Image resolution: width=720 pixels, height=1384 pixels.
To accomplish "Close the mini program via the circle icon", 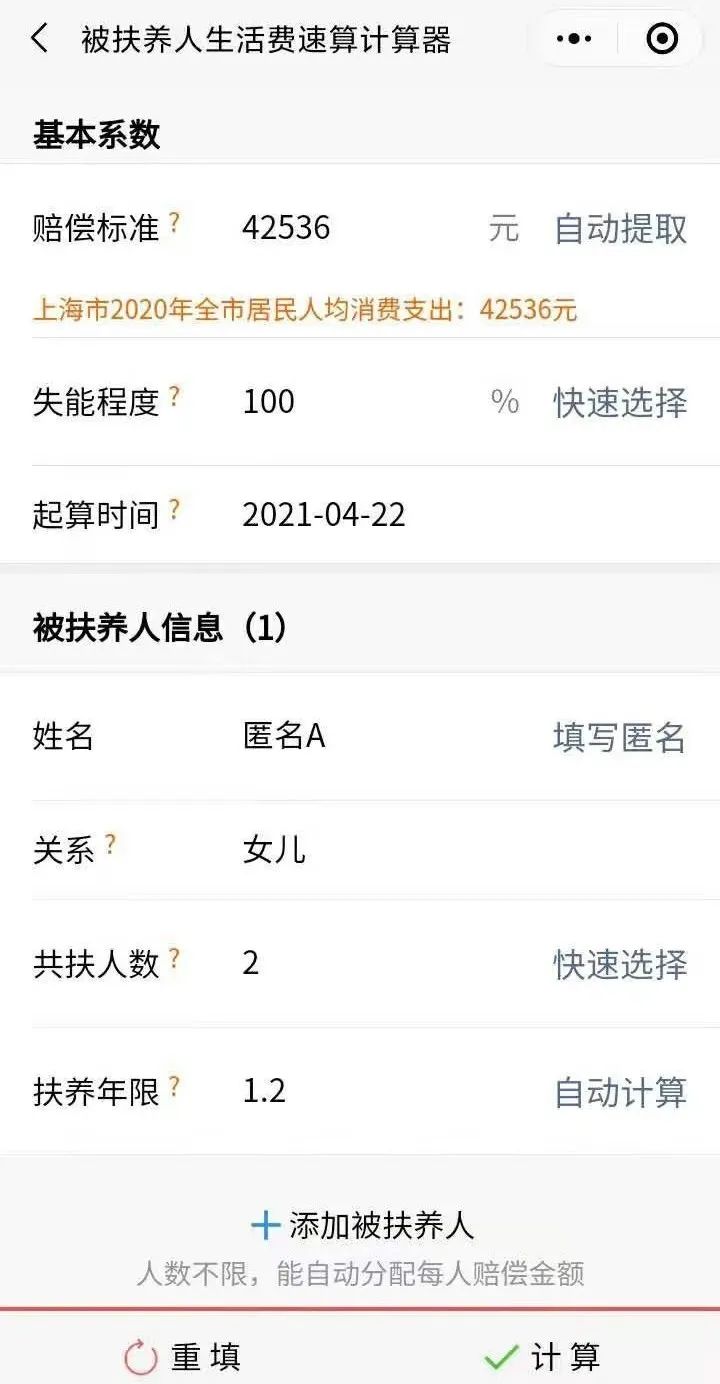I will (662, 39).
